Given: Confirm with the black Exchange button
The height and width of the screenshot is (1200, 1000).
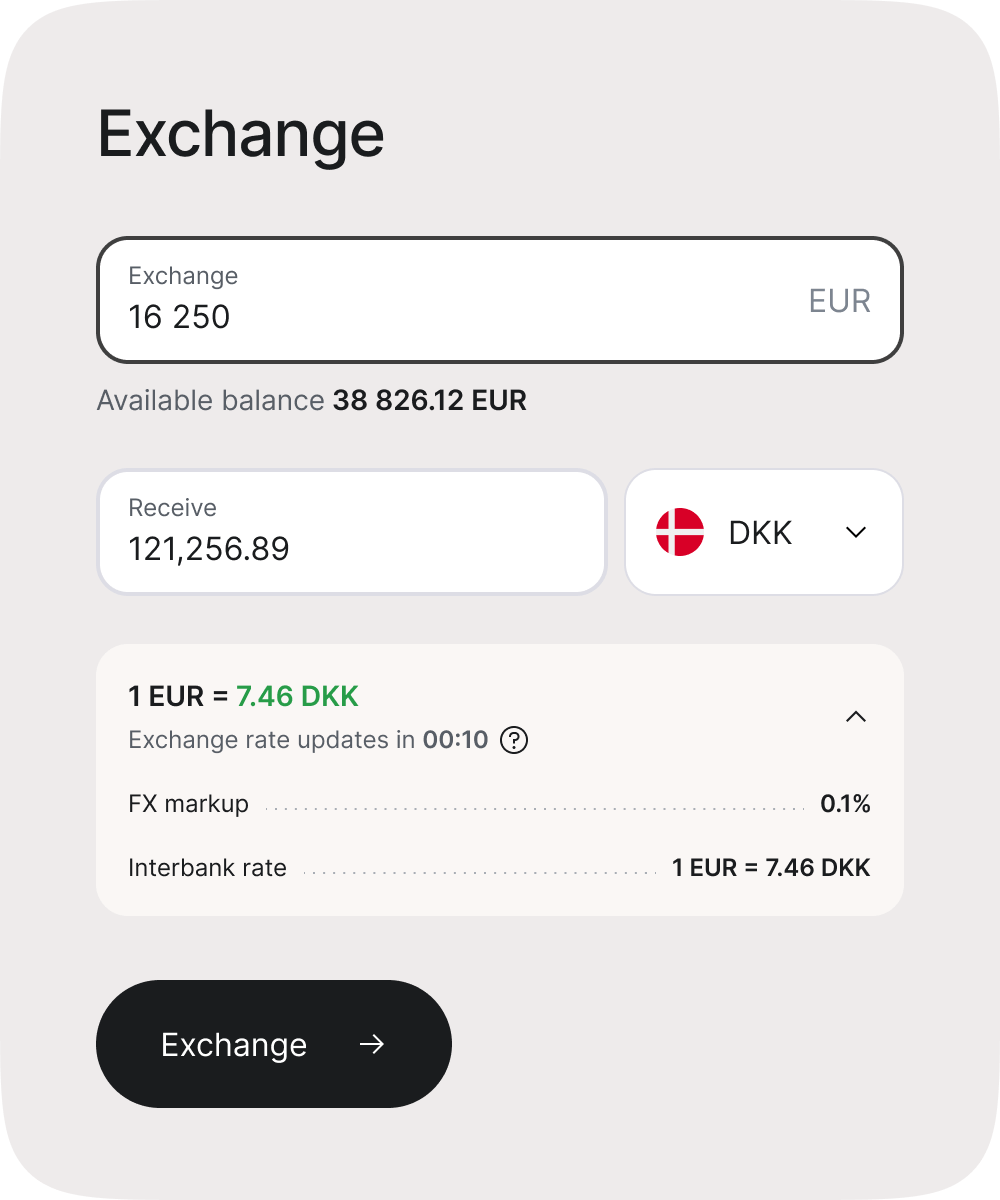Looking at the screenshot, I should 273,1044.
